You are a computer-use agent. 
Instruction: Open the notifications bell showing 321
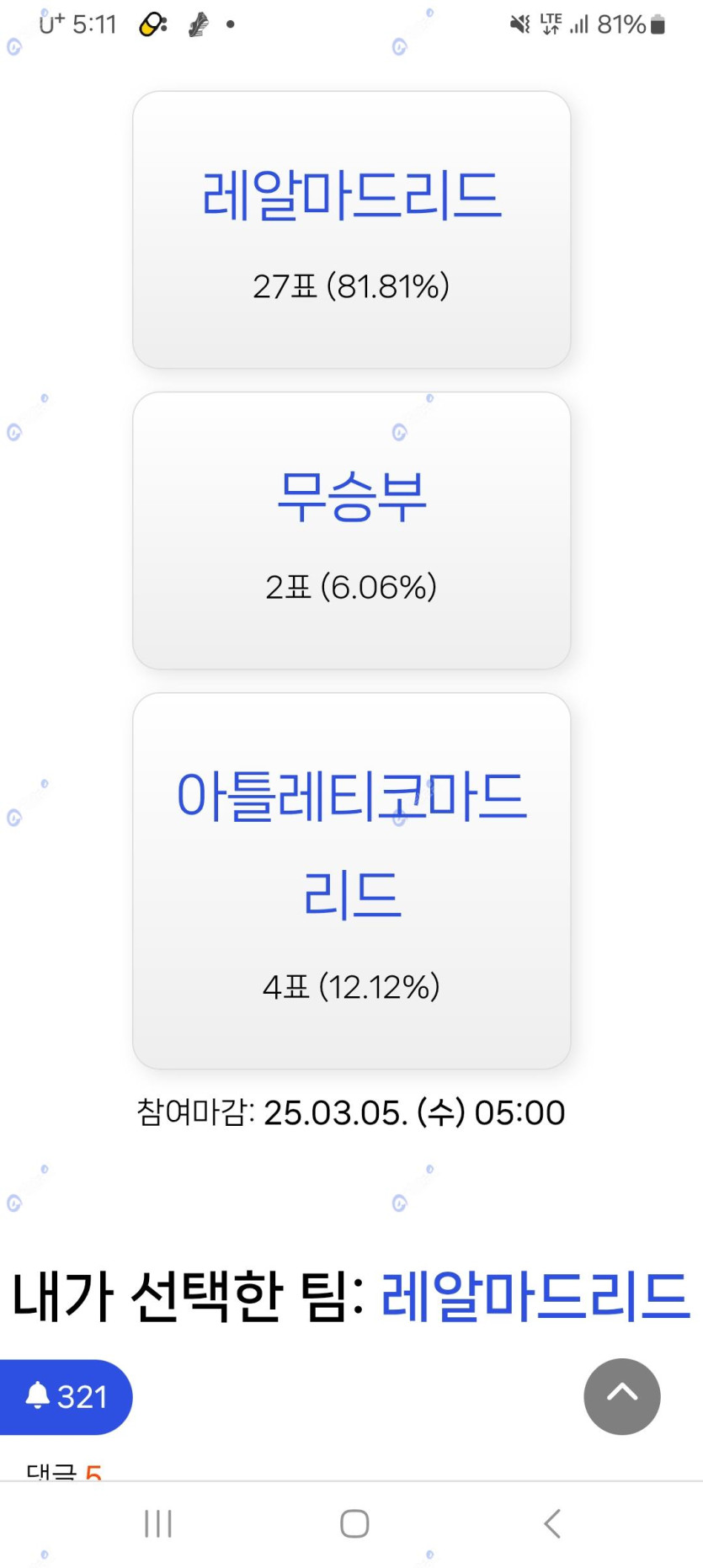click(66, 1397)
